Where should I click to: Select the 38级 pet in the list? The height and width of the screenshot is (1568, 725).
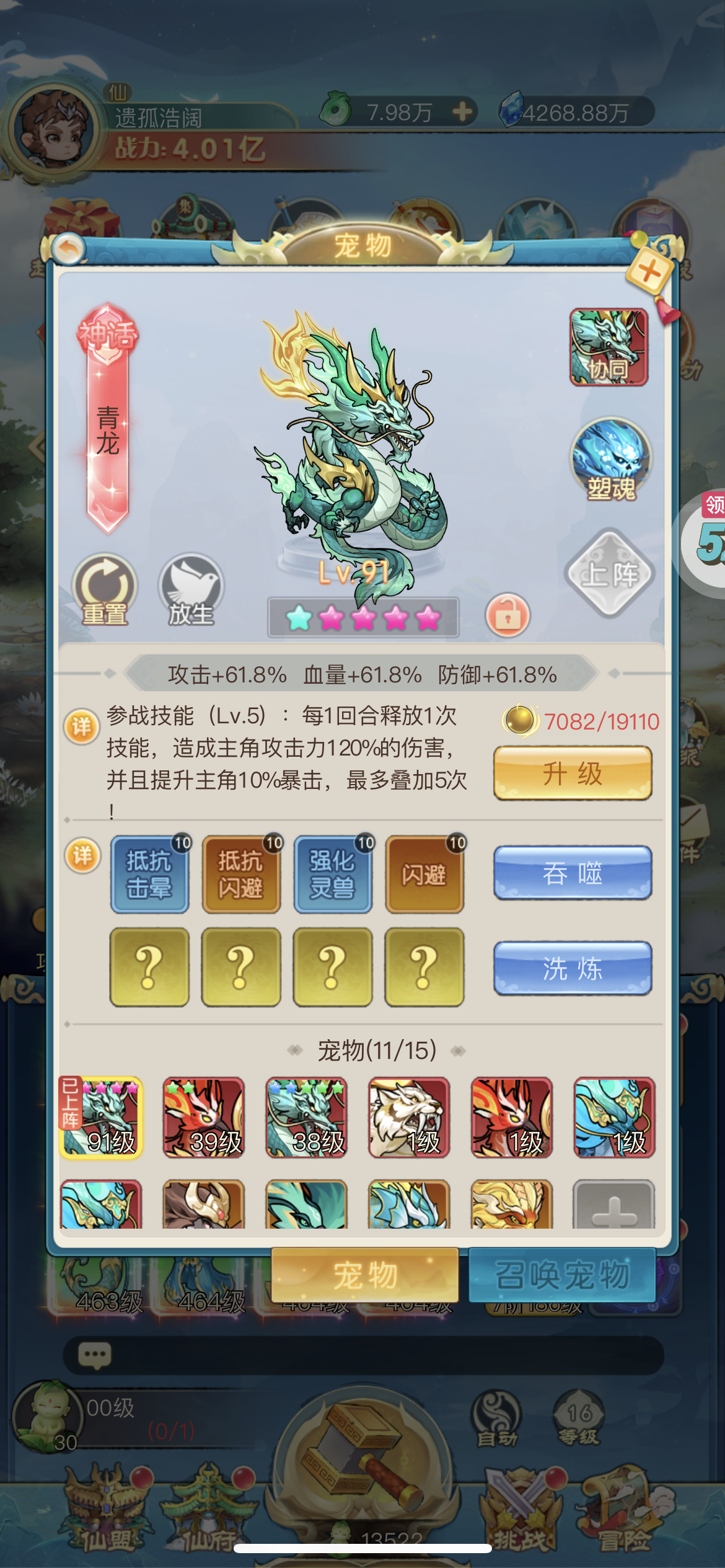pyautogui.click(x=307, y=1117)
